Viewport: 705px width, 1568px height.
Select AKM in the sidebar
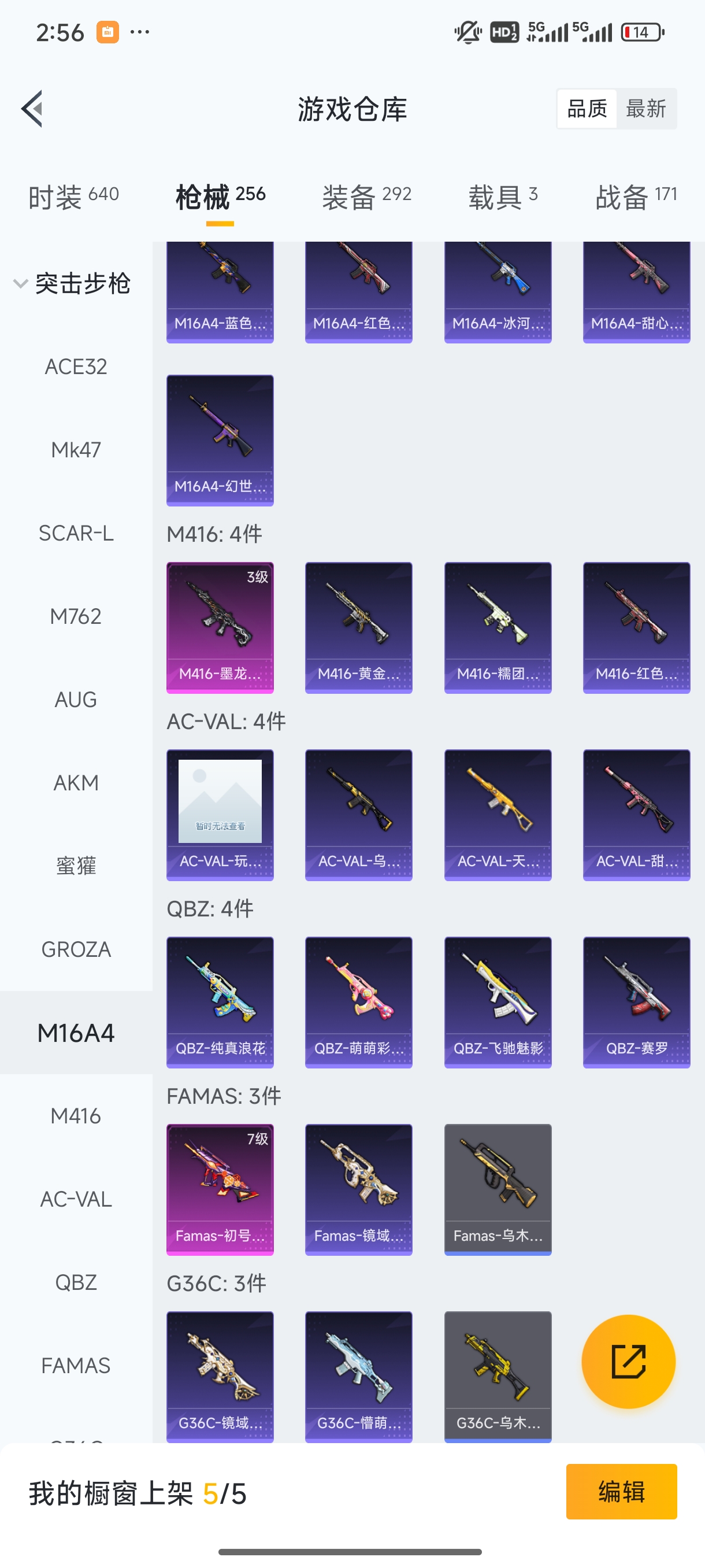point(76,783)
